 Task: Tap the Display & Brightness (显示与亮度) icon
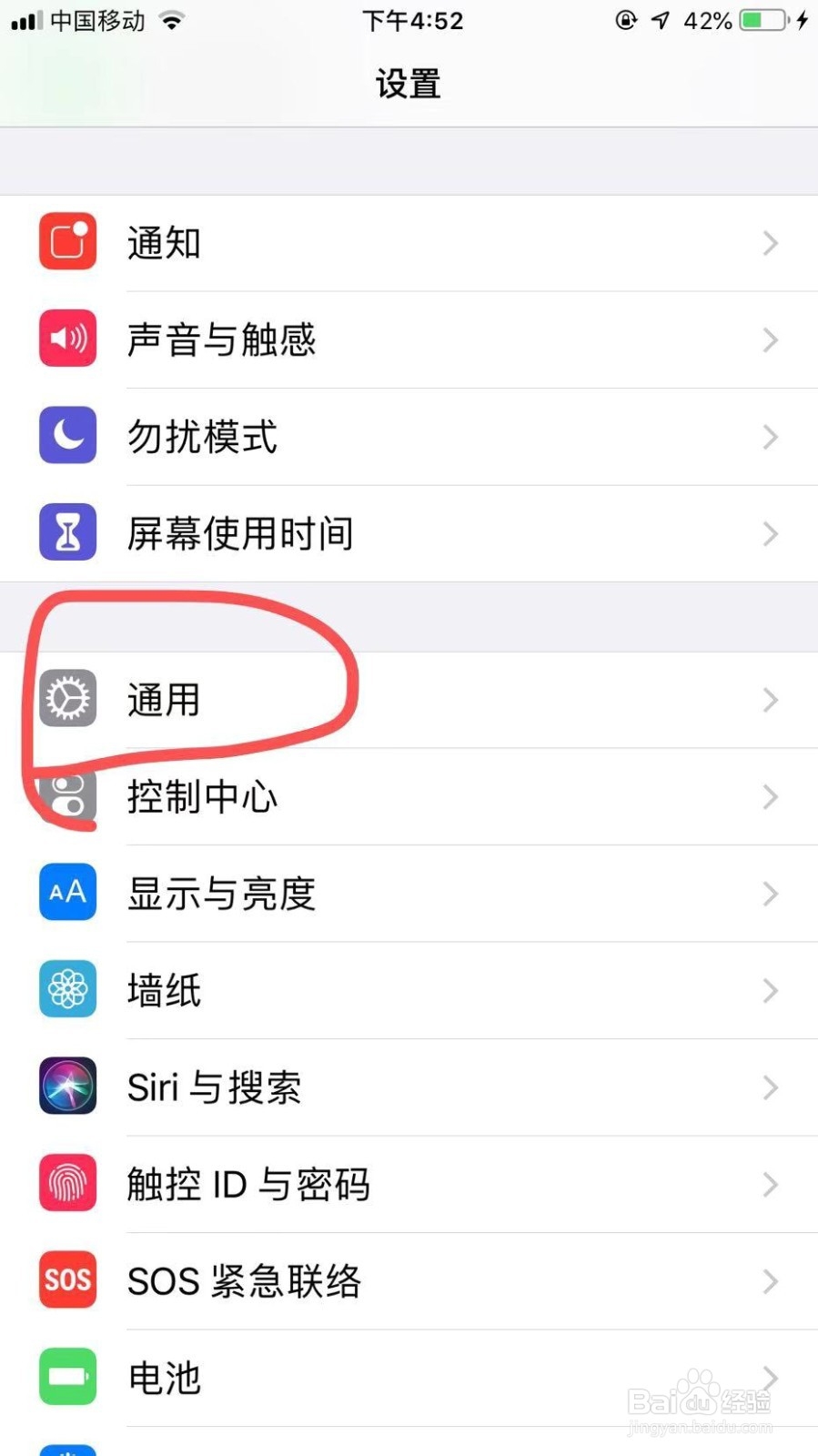tap(66, 893)
